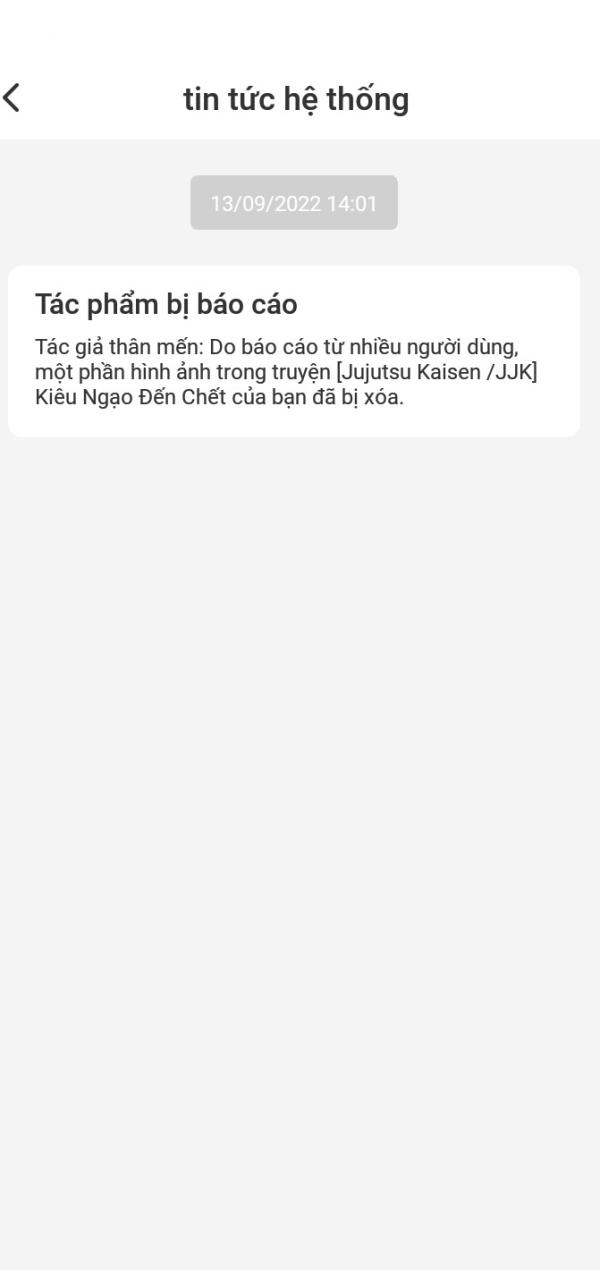The image size is (600, 1270).
Task: Go back using the top-left arrow
Action: (x=11, y=98)
